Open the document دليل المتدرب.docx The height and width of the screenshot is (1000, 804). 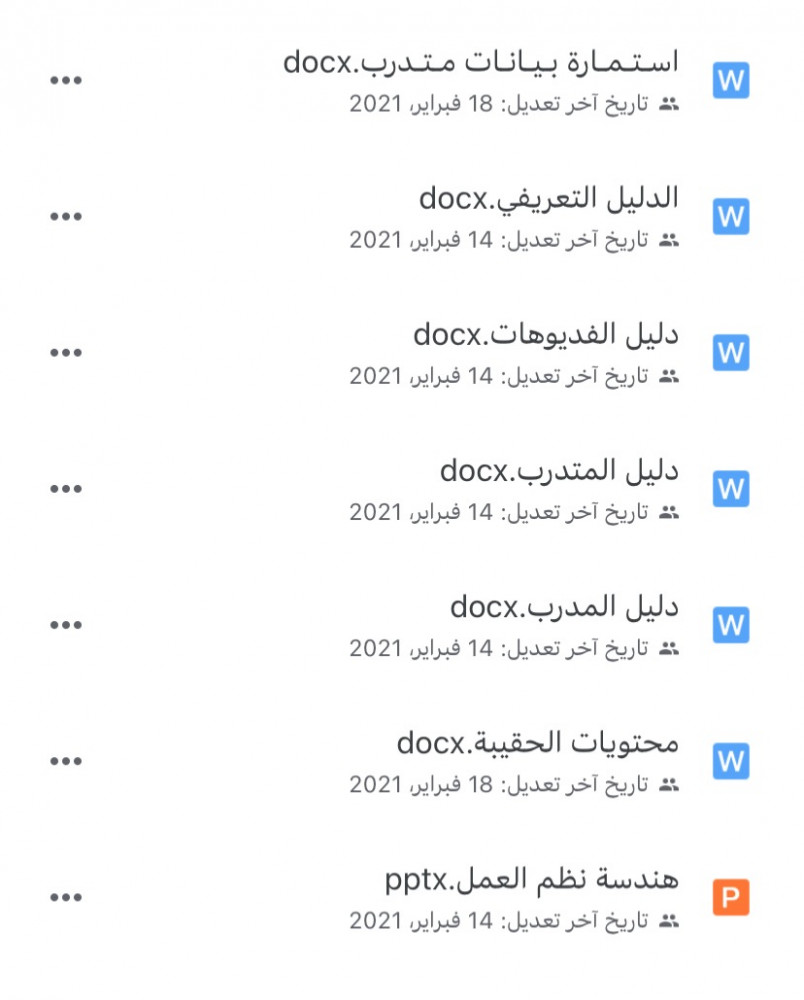pos(559,470)
